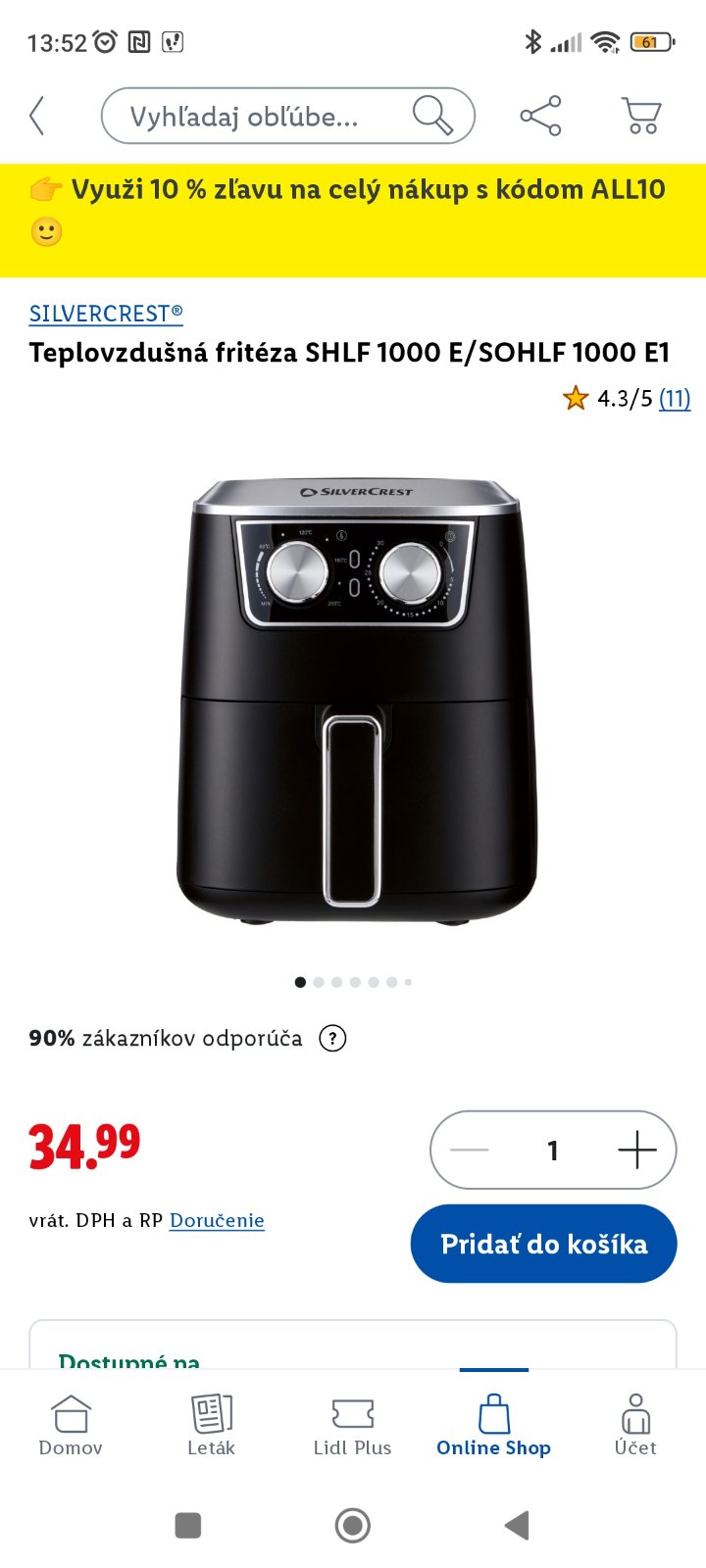Select the Online Shop tab
Image resolution: width=706 pixels, height=1568 pixels.
[493, 1426]
